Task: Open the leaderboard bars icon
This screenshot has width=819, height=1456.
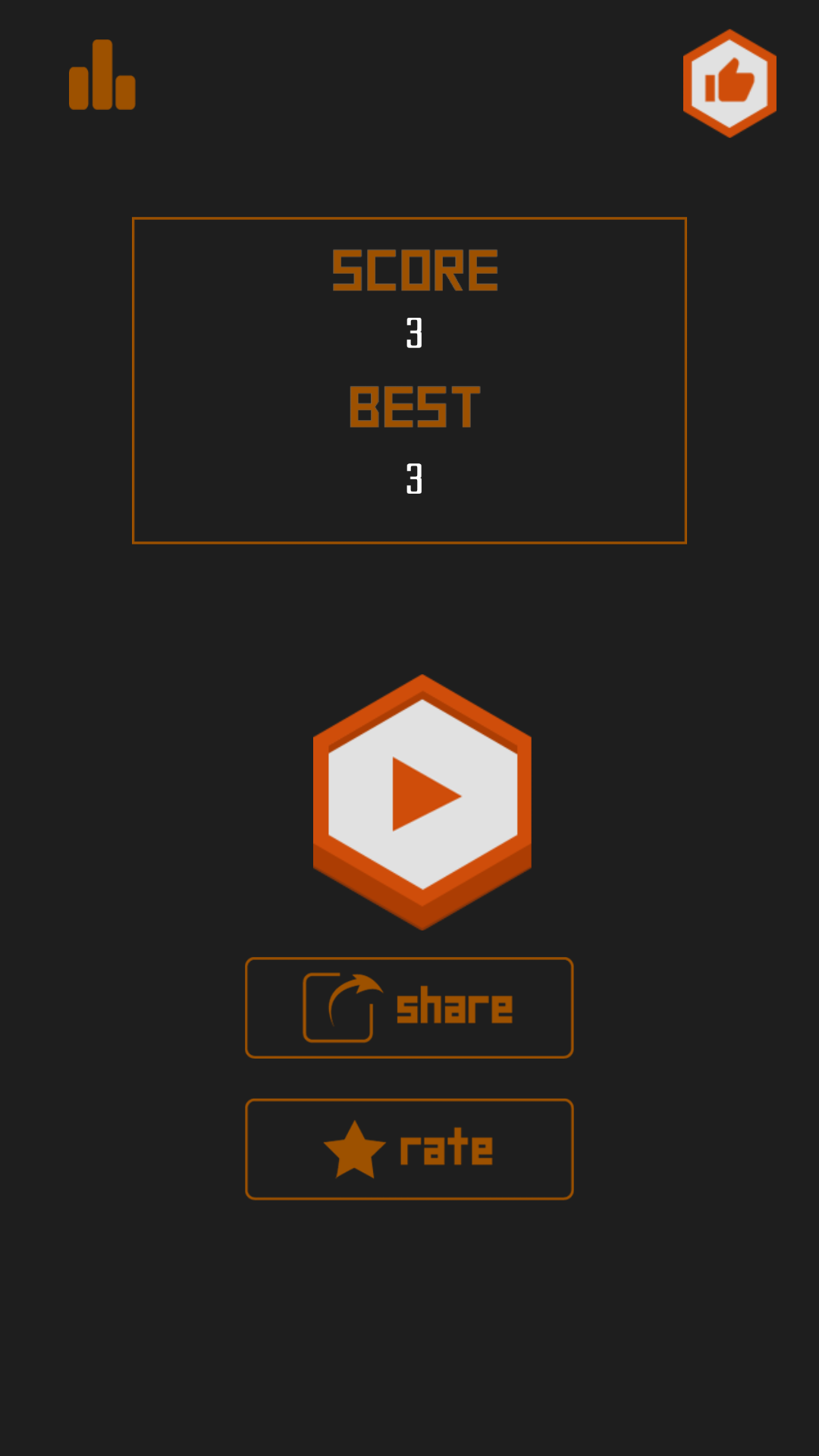Action: point(102,76)
